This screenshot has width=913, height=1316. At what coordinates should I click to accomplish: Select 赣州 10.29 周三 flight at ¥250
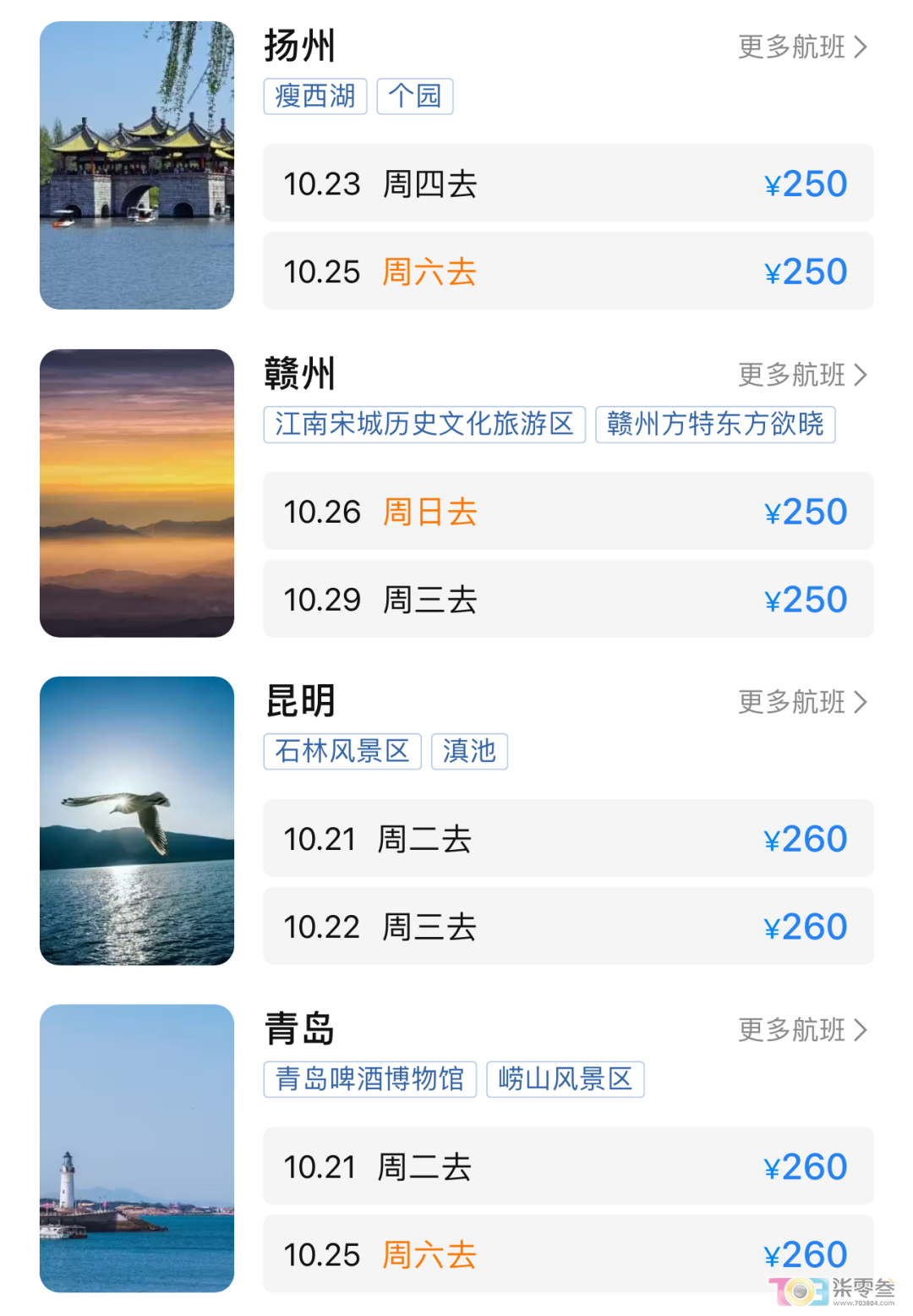click(568, 600)
